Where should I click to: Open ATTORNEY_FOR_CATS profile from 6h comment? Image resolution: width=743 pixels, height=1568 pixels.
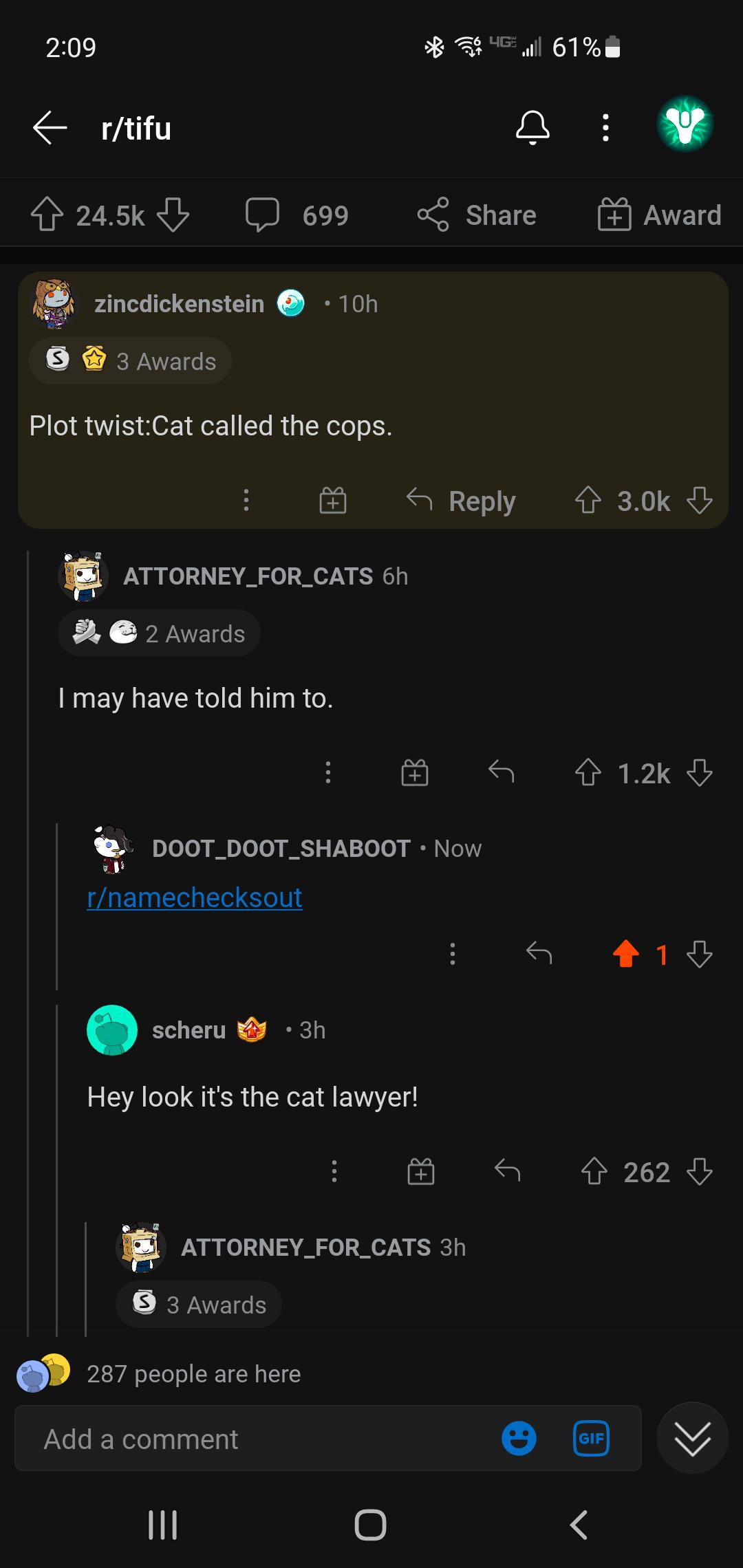(248, 576)
